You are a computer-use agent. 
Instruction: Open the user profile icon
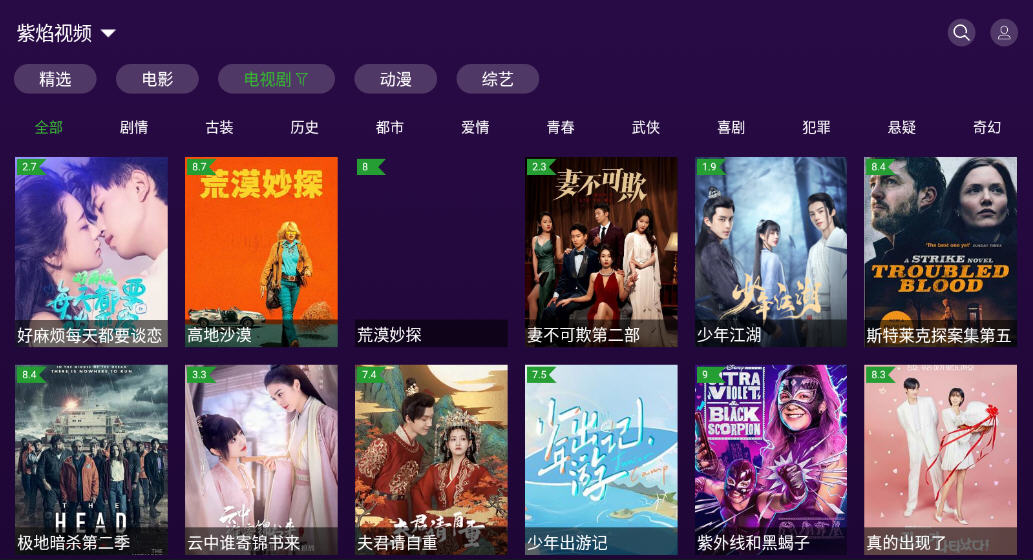coord(1003,33)
